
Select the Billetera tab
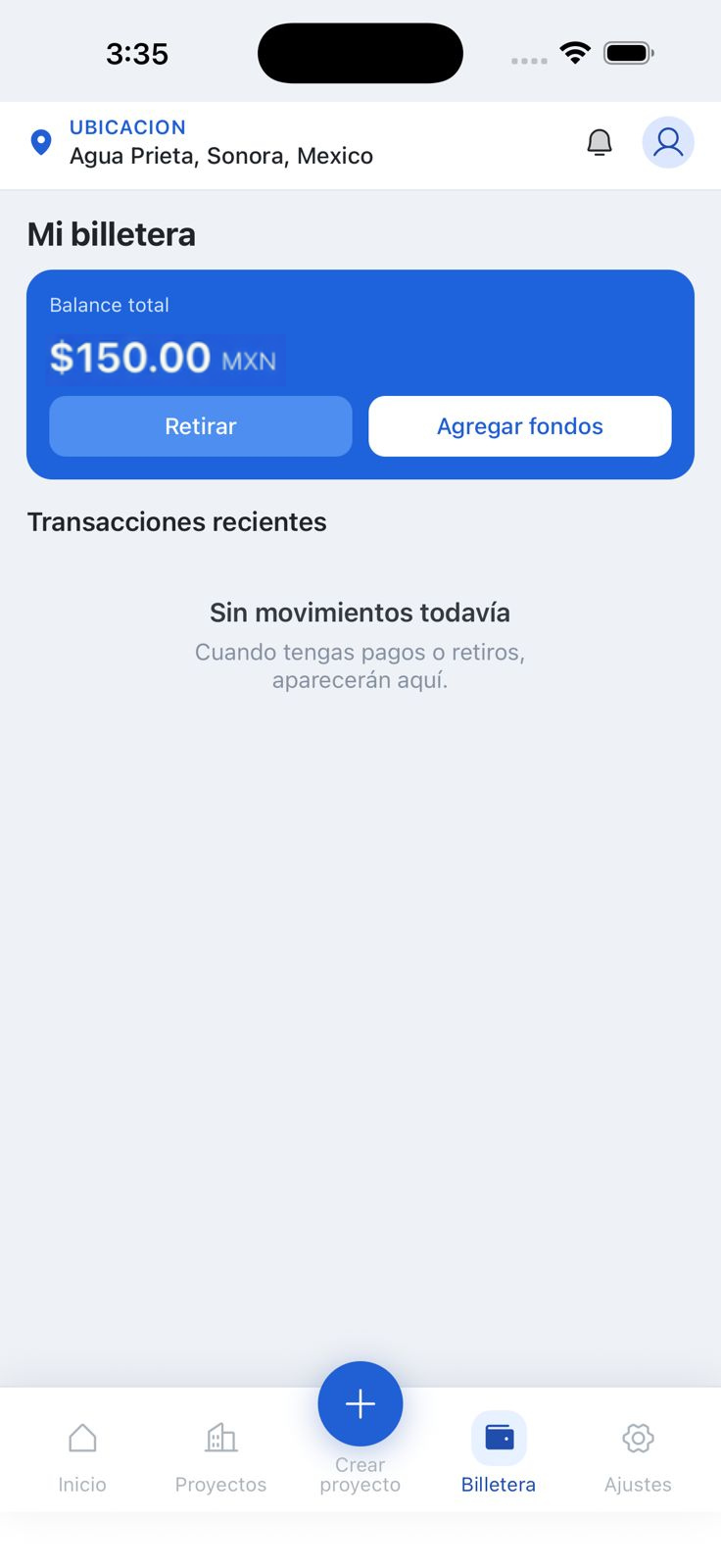tap(498, 1455)
